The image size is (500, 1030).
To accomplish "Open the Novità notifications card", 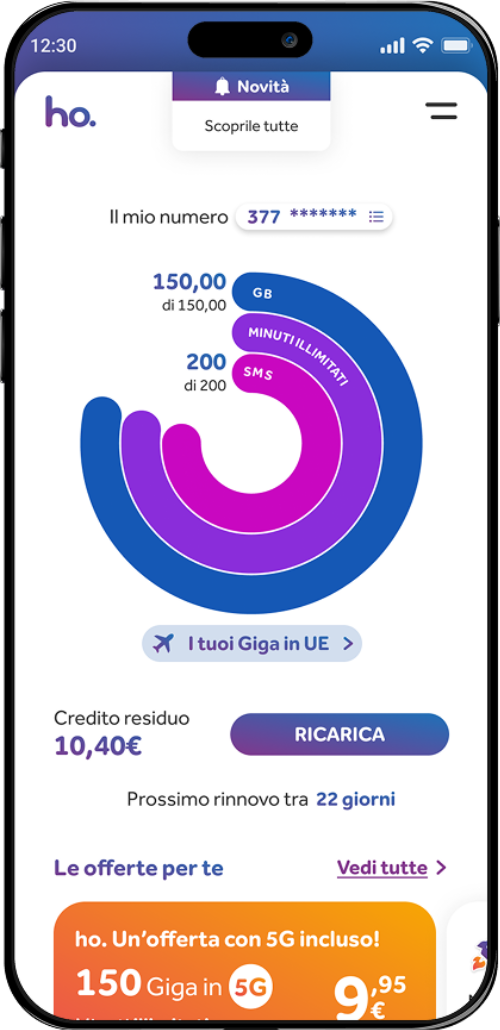I will tap(251, 111).
